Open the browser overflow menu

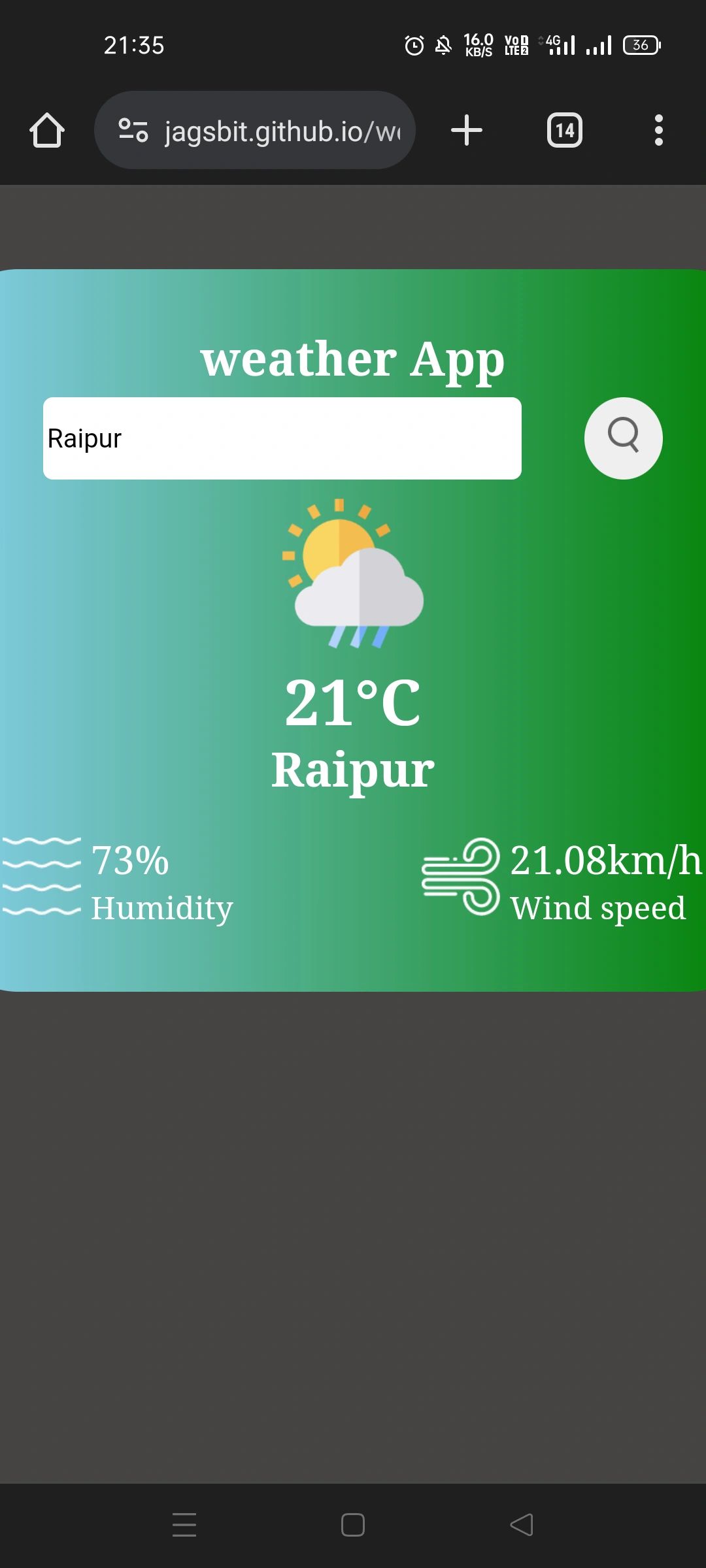point(658,130)
